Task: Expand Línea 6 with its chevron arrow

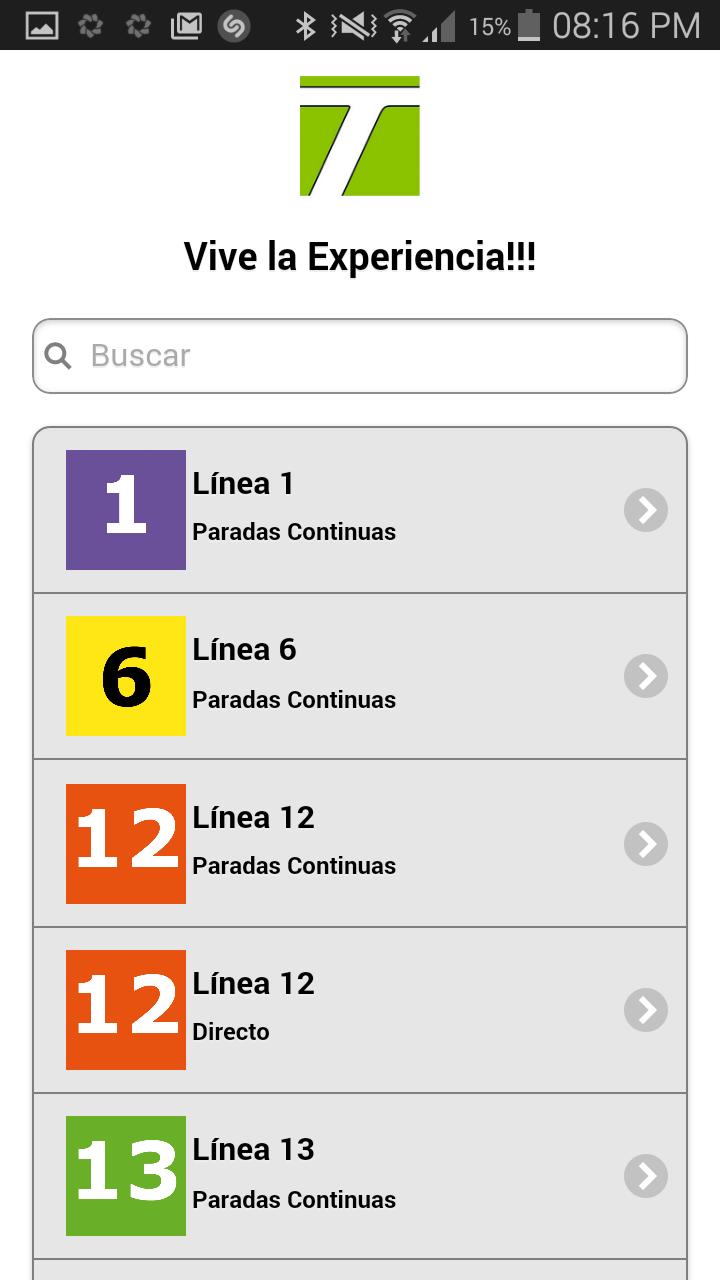Action: pyautogui.click(x=646, y=676)
